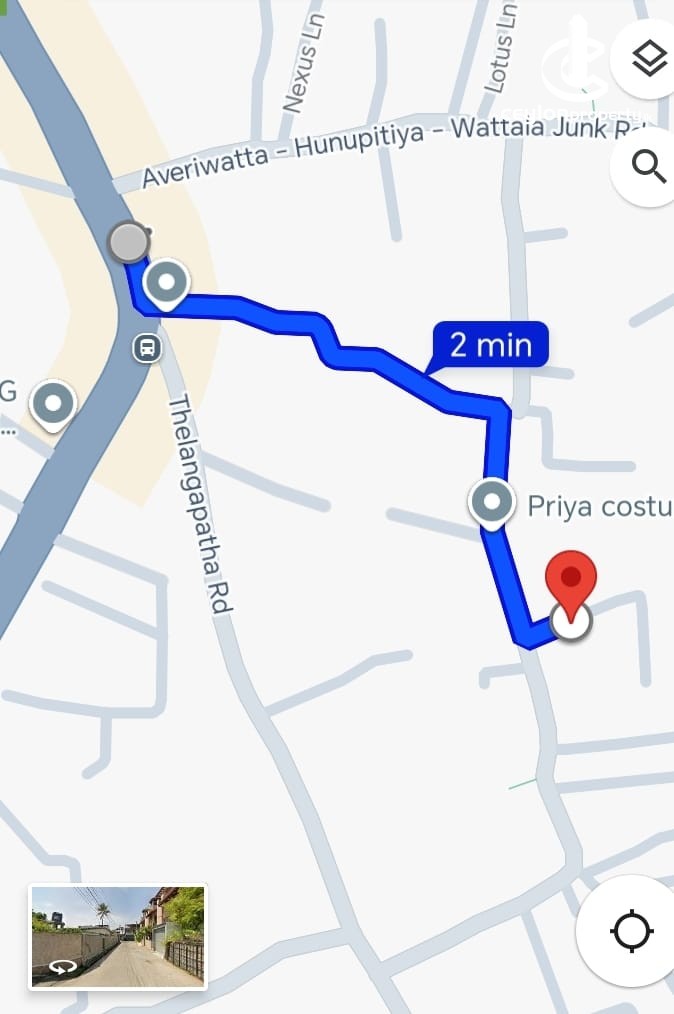Viewport: 674px width, 1014px height.
Task: Select the Priya costu place marker
Action: 492,502
